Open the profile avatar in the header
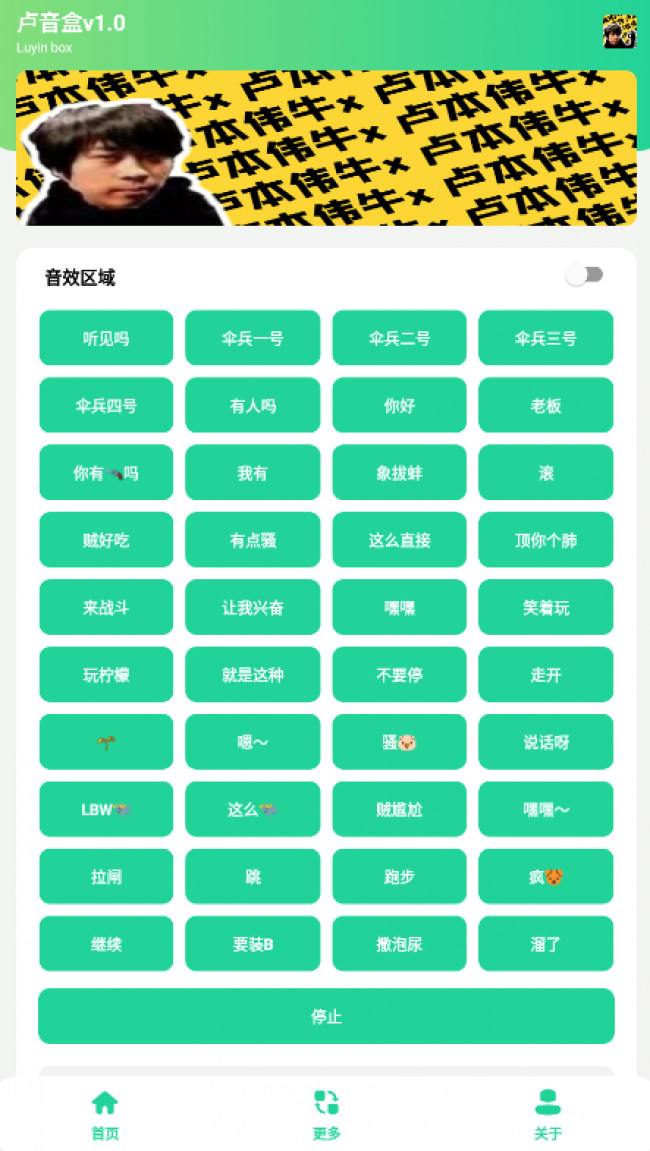Viewport: 650px width, 1151px height. (619, 32)
